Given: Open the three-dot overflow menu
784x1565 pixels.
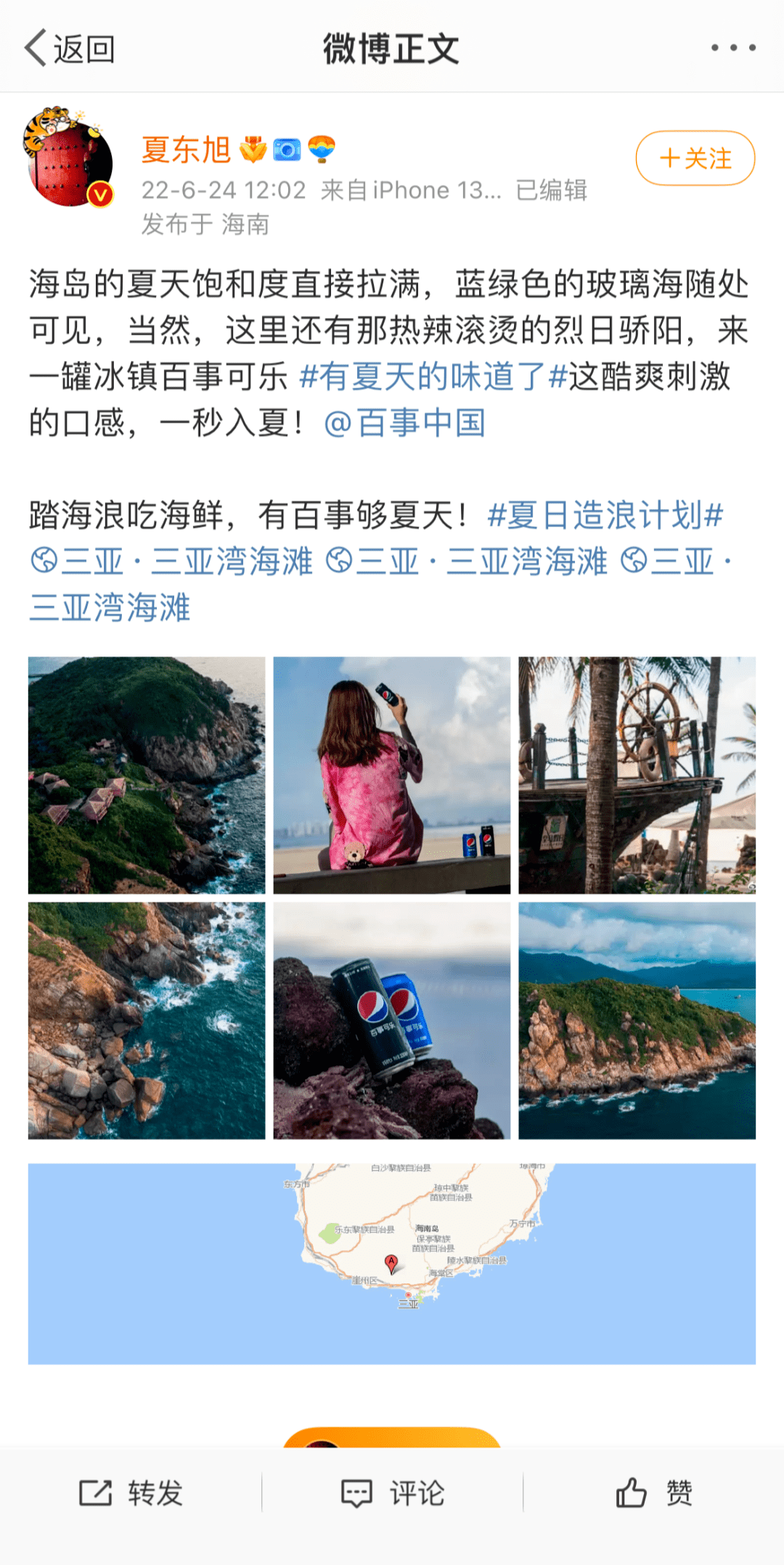Looking at the screenshot, I should click(x=733, y=48).
